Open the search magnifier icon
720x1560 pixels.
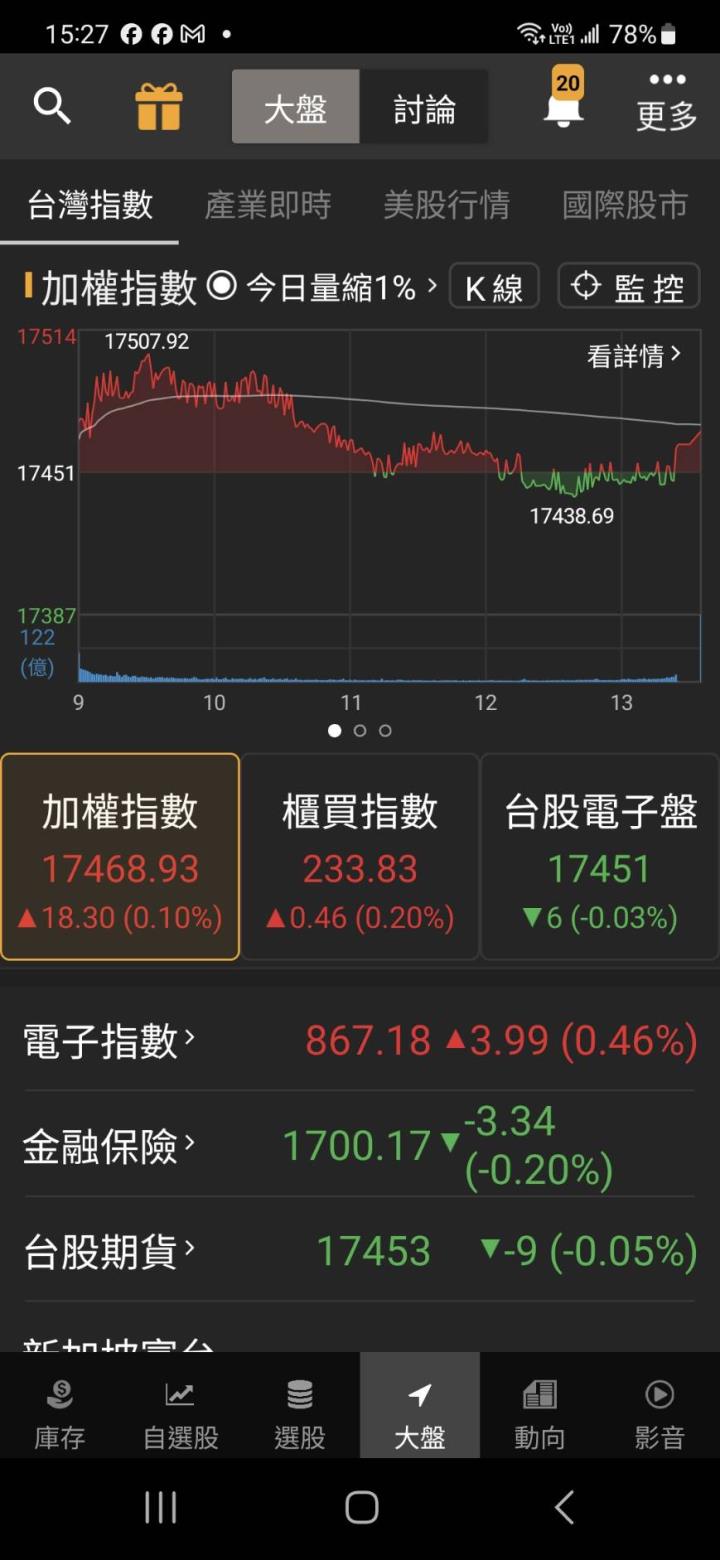coord(52,106)
